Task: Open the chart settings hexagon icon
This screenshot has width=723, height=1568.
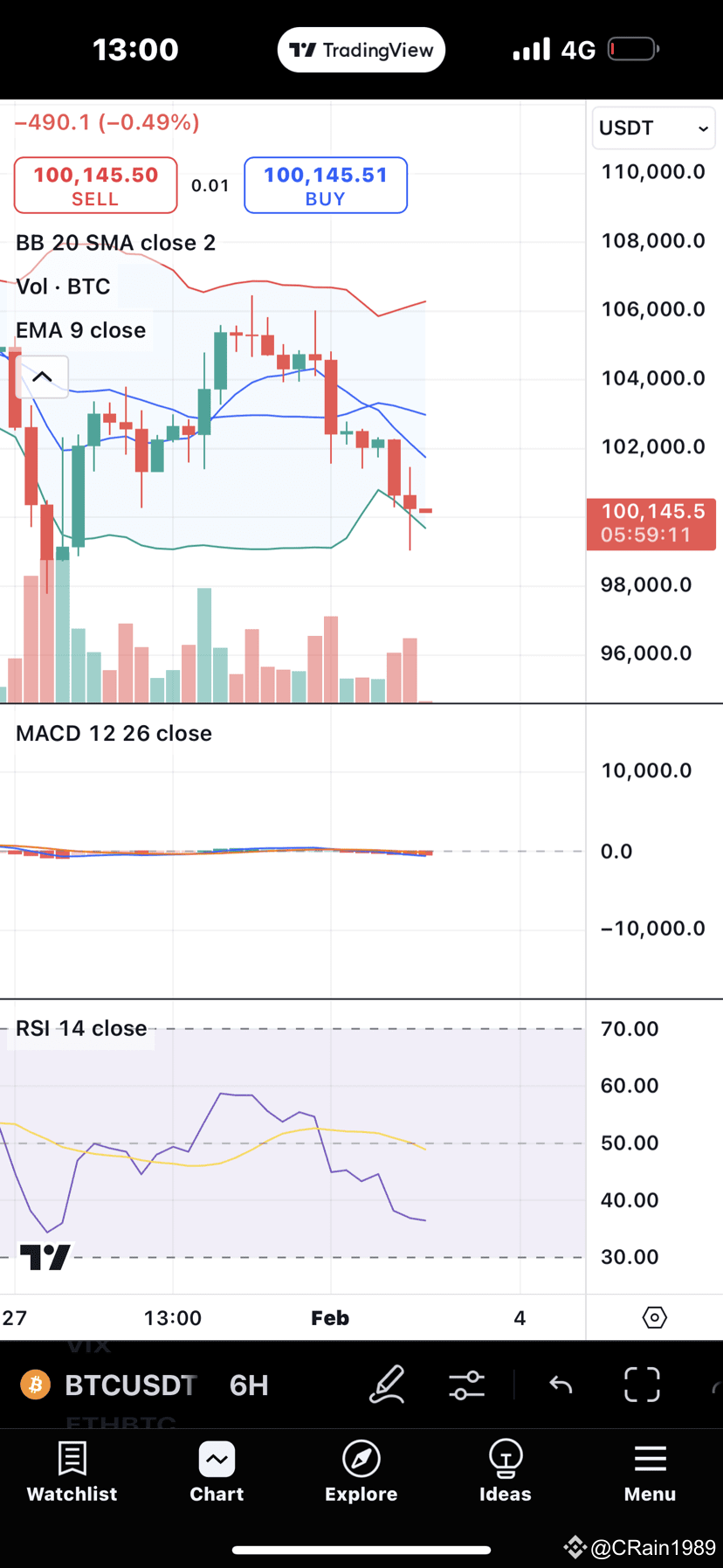Action: (x=654, y=1317)
